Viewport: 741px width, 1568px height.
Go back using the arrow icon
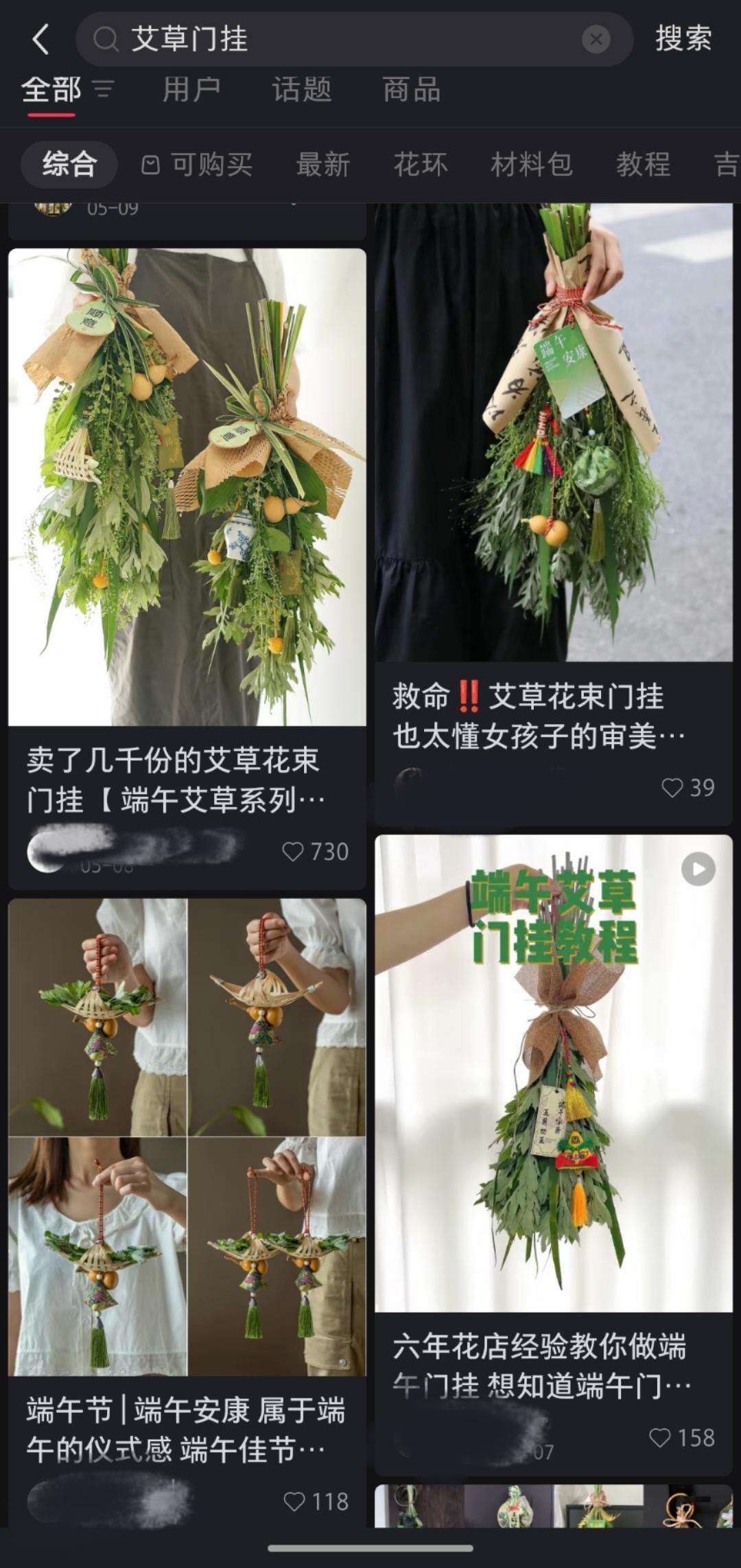(41, 39)
